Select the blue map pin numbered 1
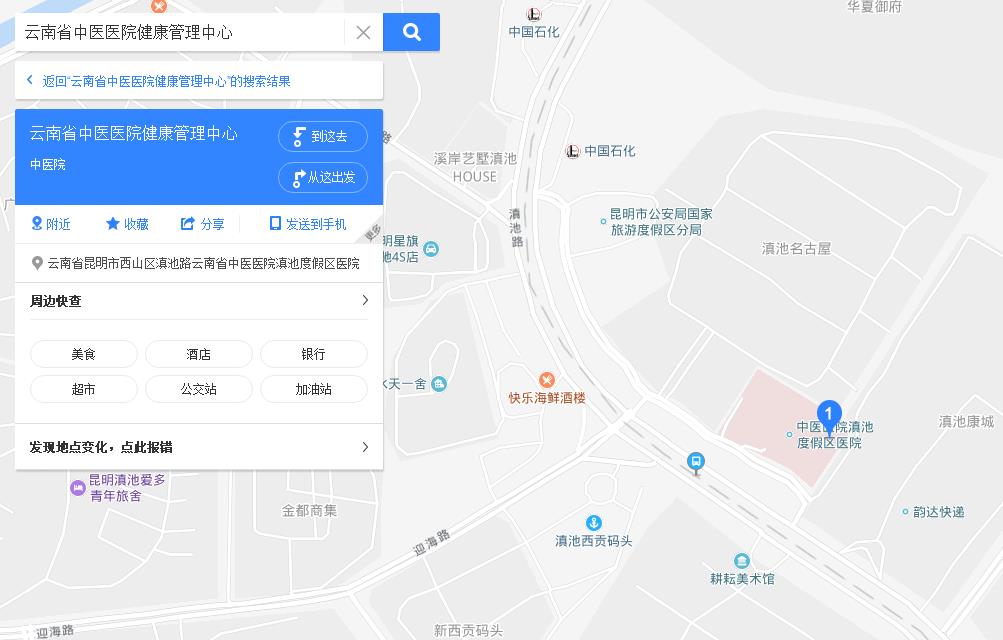 coord(828,415)
